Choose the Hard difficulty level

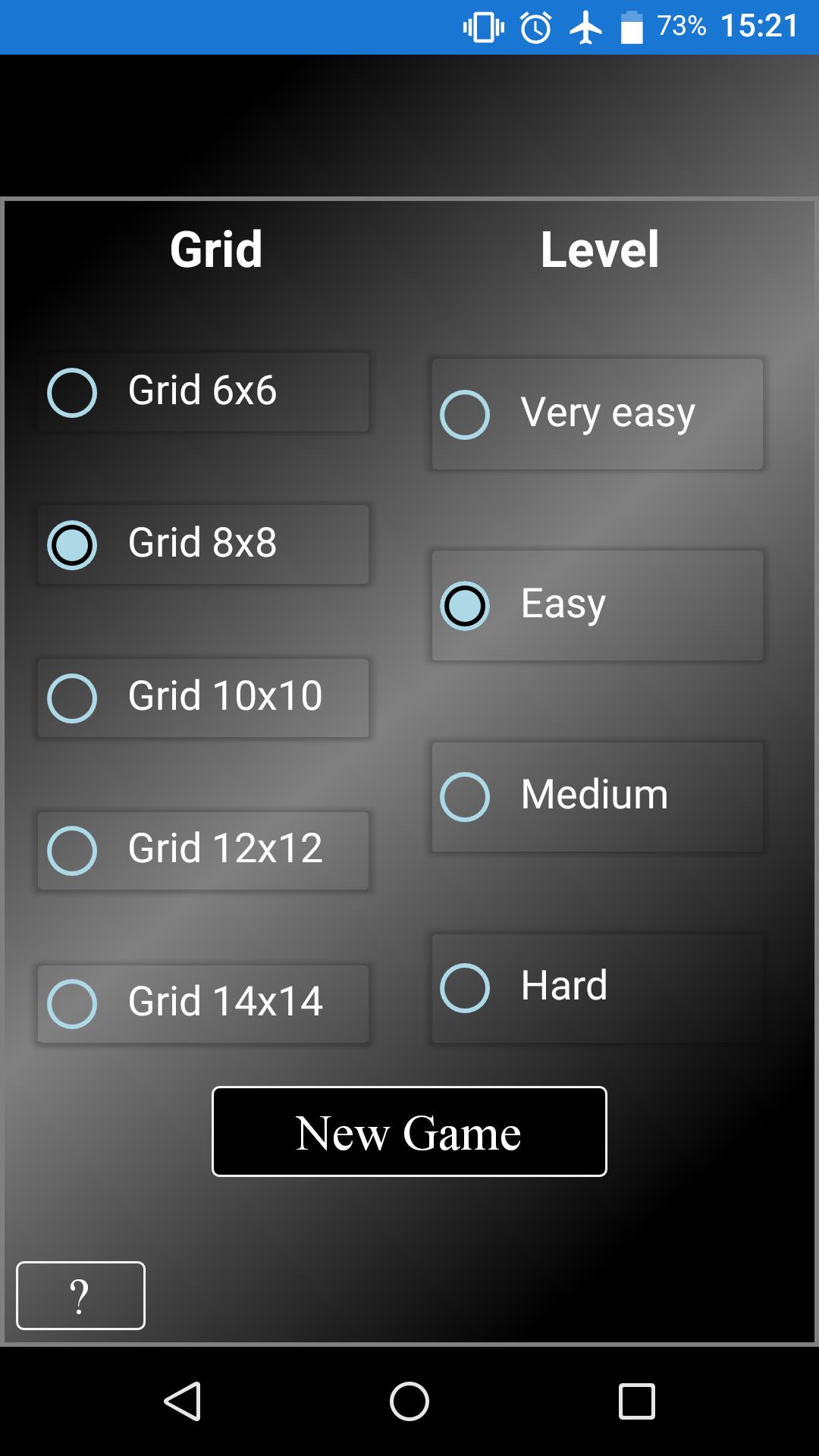(597, 987)
